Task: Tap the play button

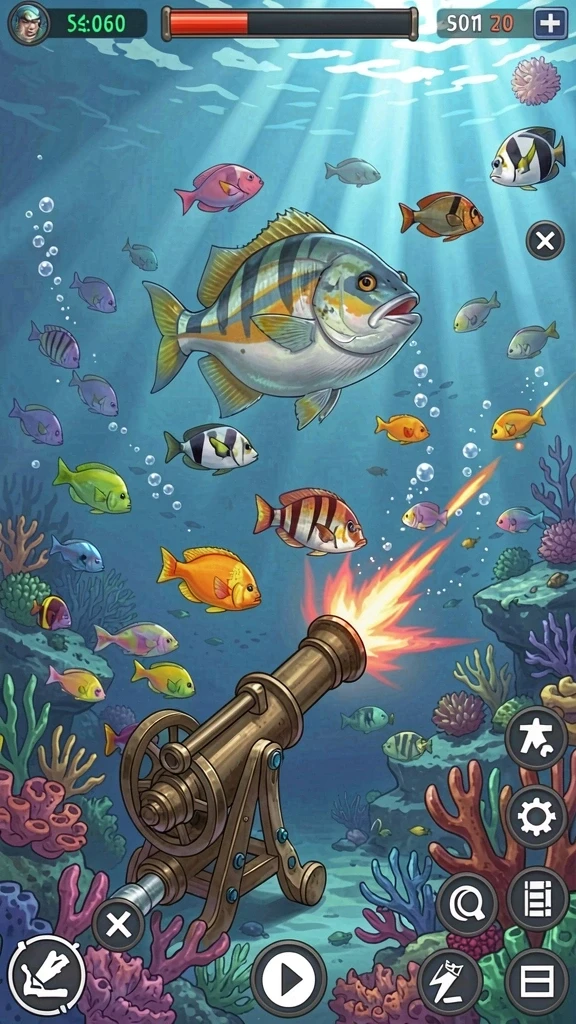Action: tap(289, 979)
